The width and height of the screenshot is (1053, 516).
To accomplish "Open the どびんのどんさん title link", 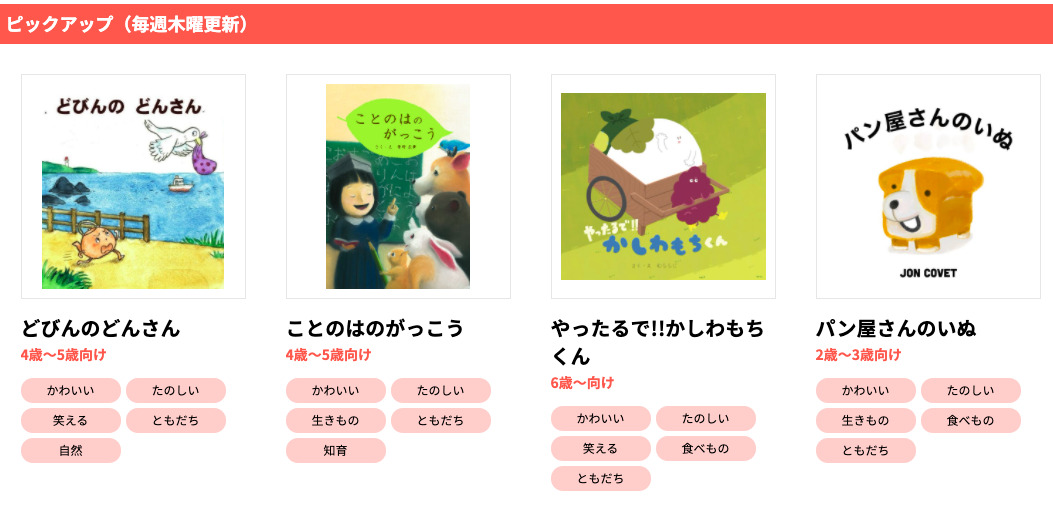I will tap(100, 328).
